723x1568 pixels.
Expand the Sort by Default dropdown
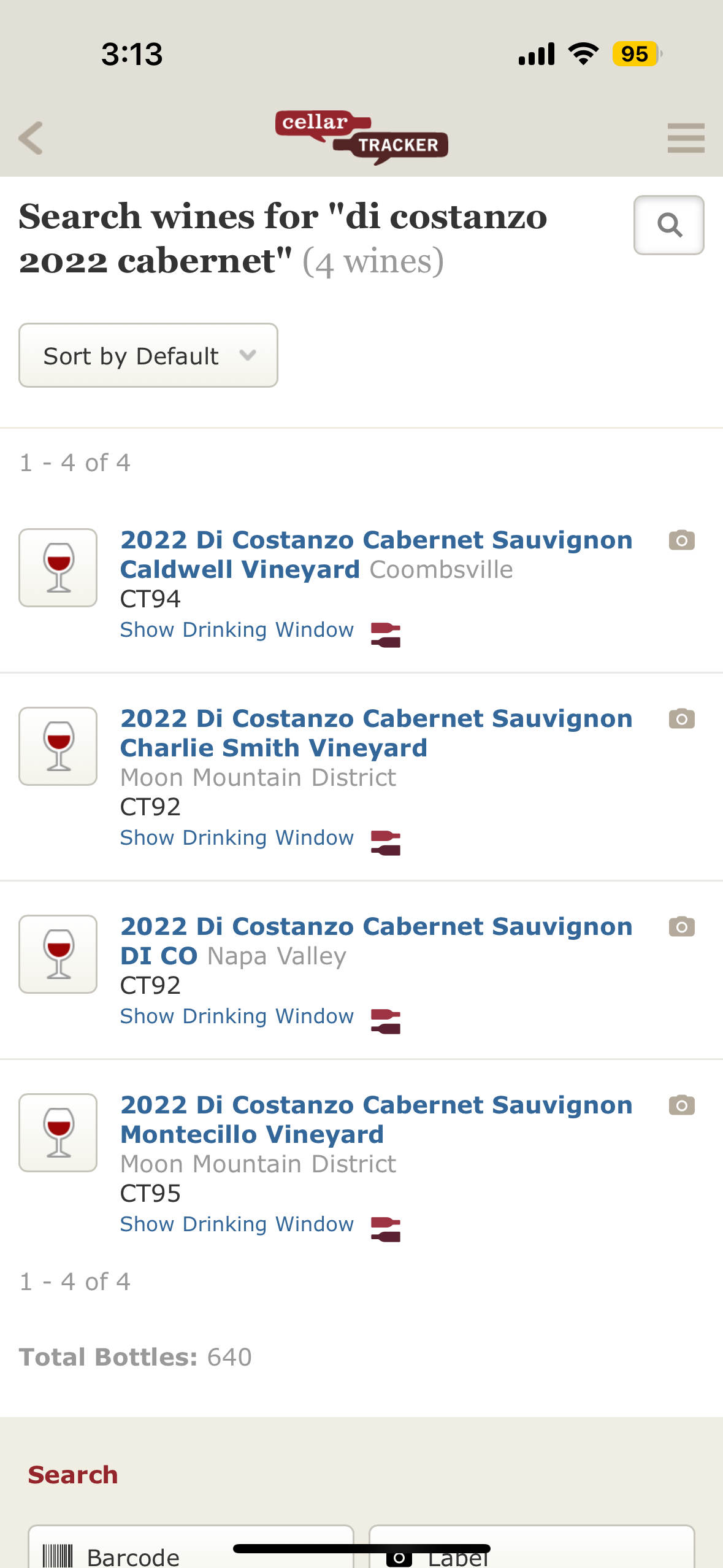pos(148,355)
